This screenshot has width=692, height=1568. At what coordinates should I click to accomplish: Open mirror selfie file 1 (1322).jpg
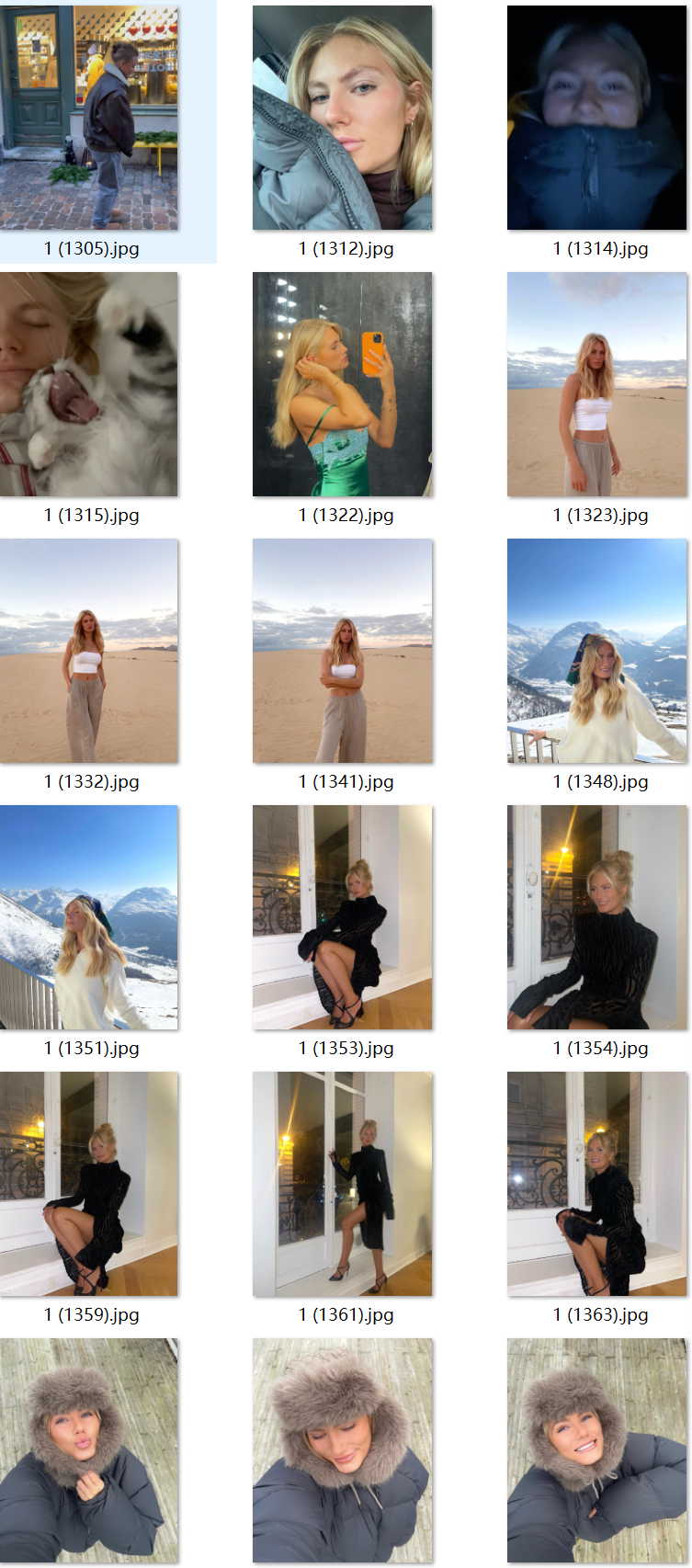[x=342, y=384]
